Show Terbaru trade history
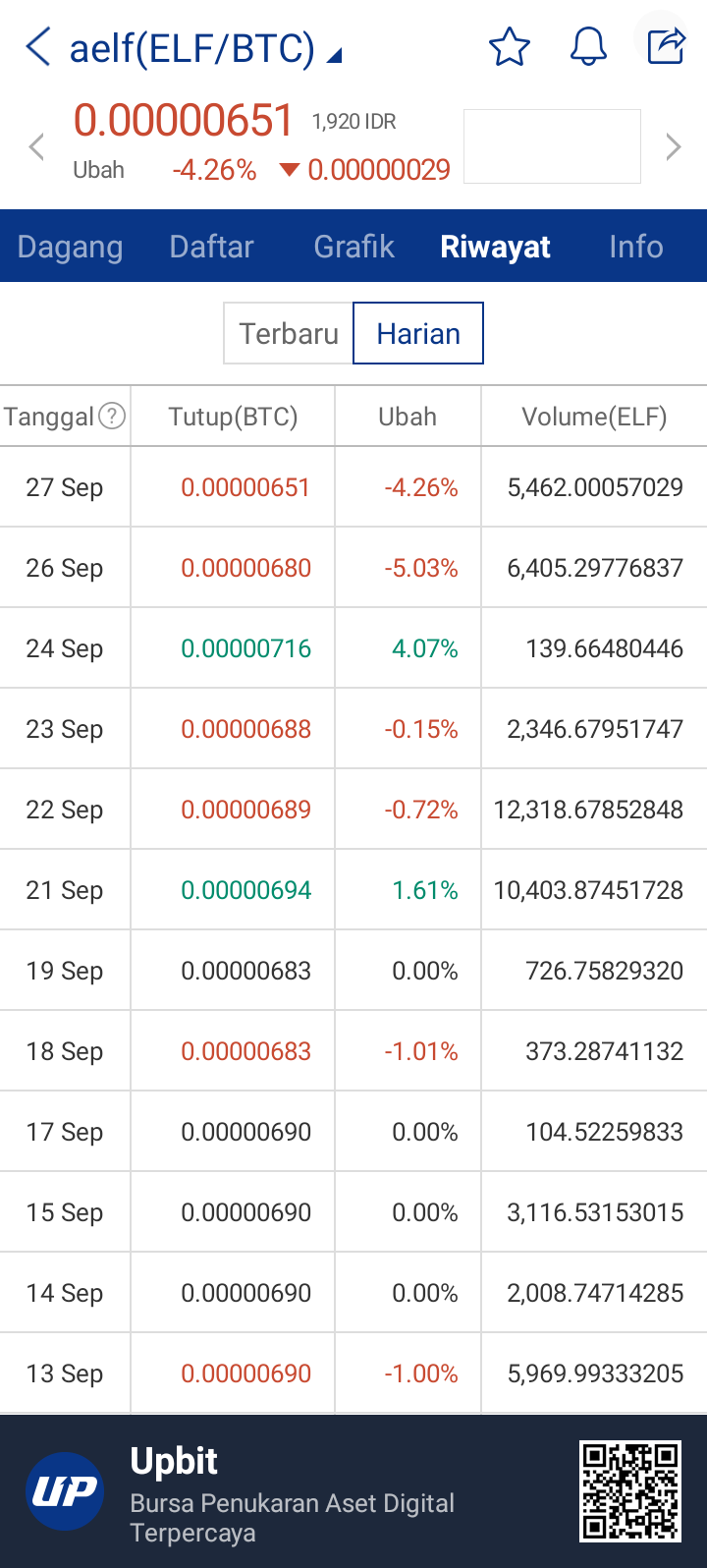Viewport: 707px width, 1568px height. (289, 334)
